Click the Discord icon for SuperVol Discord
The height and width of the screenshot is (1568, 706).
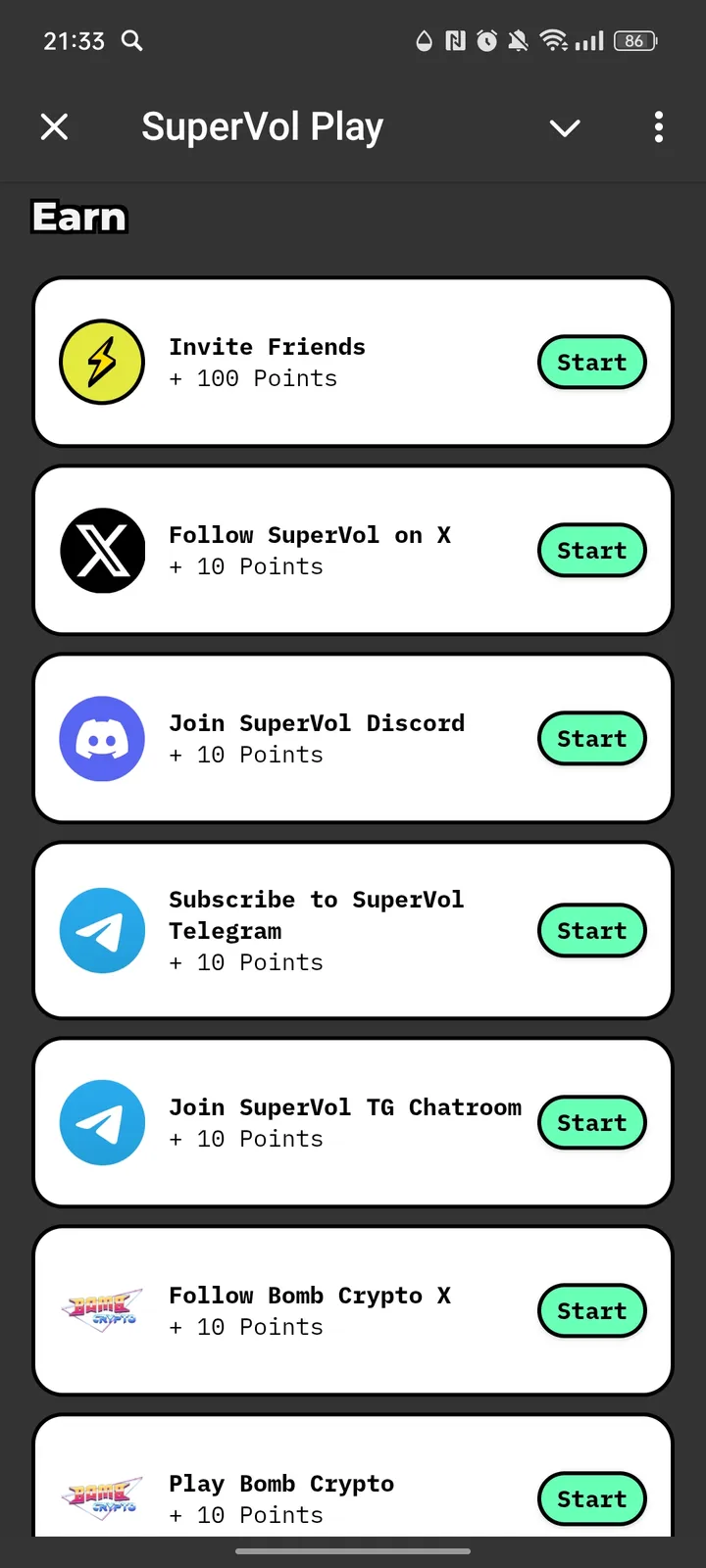[x=102, y=738]
